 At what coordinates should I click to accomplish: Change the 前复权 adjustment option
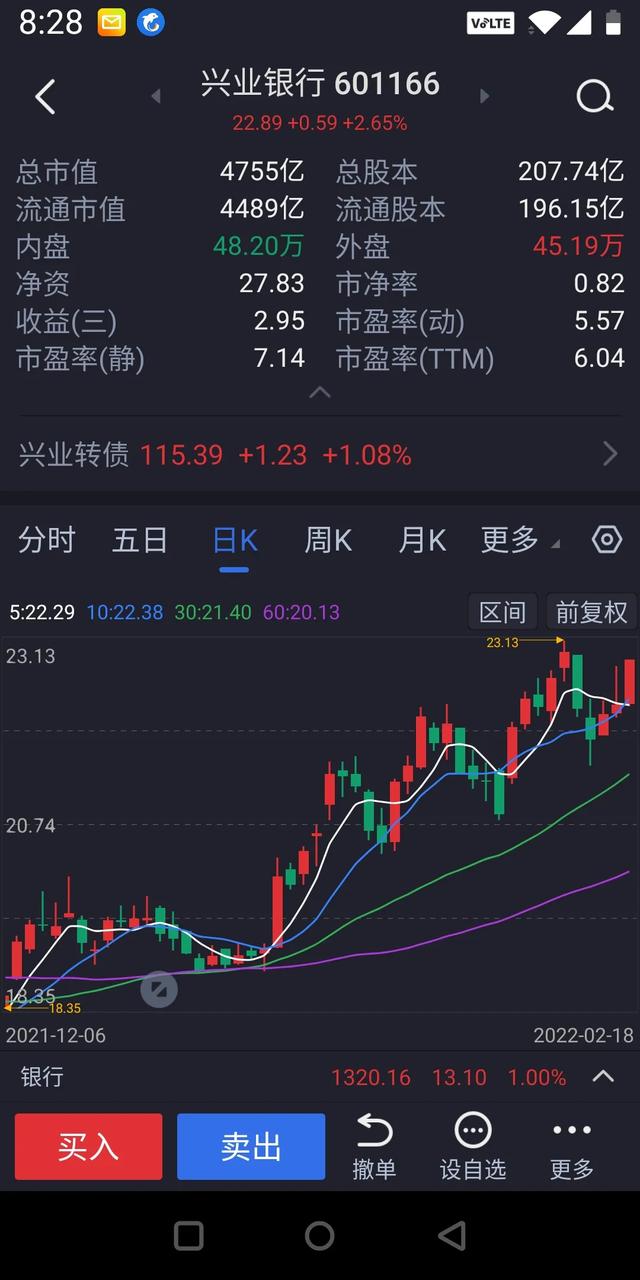[591, 612]
